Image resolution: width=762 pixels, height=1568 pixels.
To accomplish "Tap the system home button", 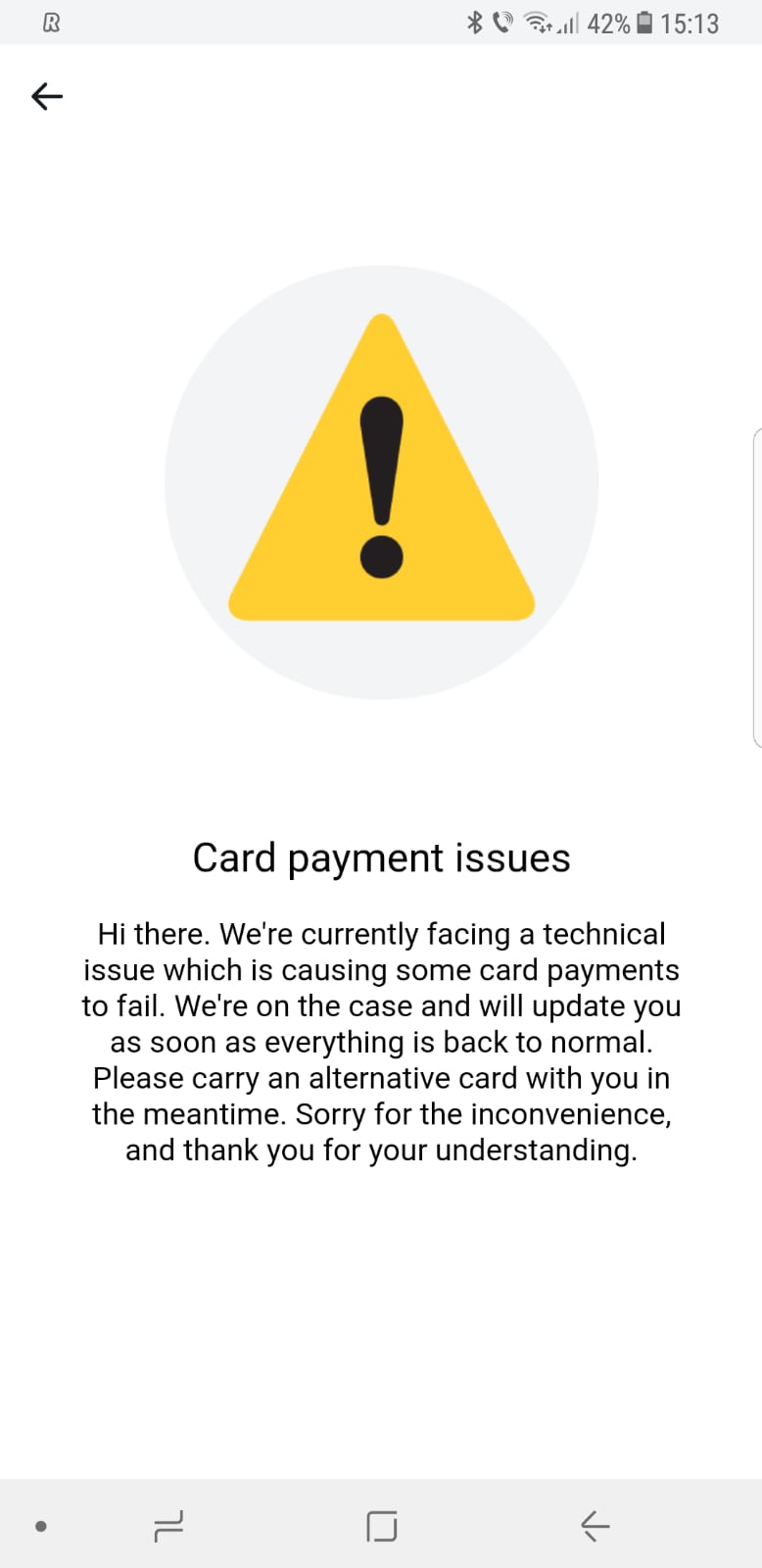I will pyautogui.click(x=381, y=1525).
